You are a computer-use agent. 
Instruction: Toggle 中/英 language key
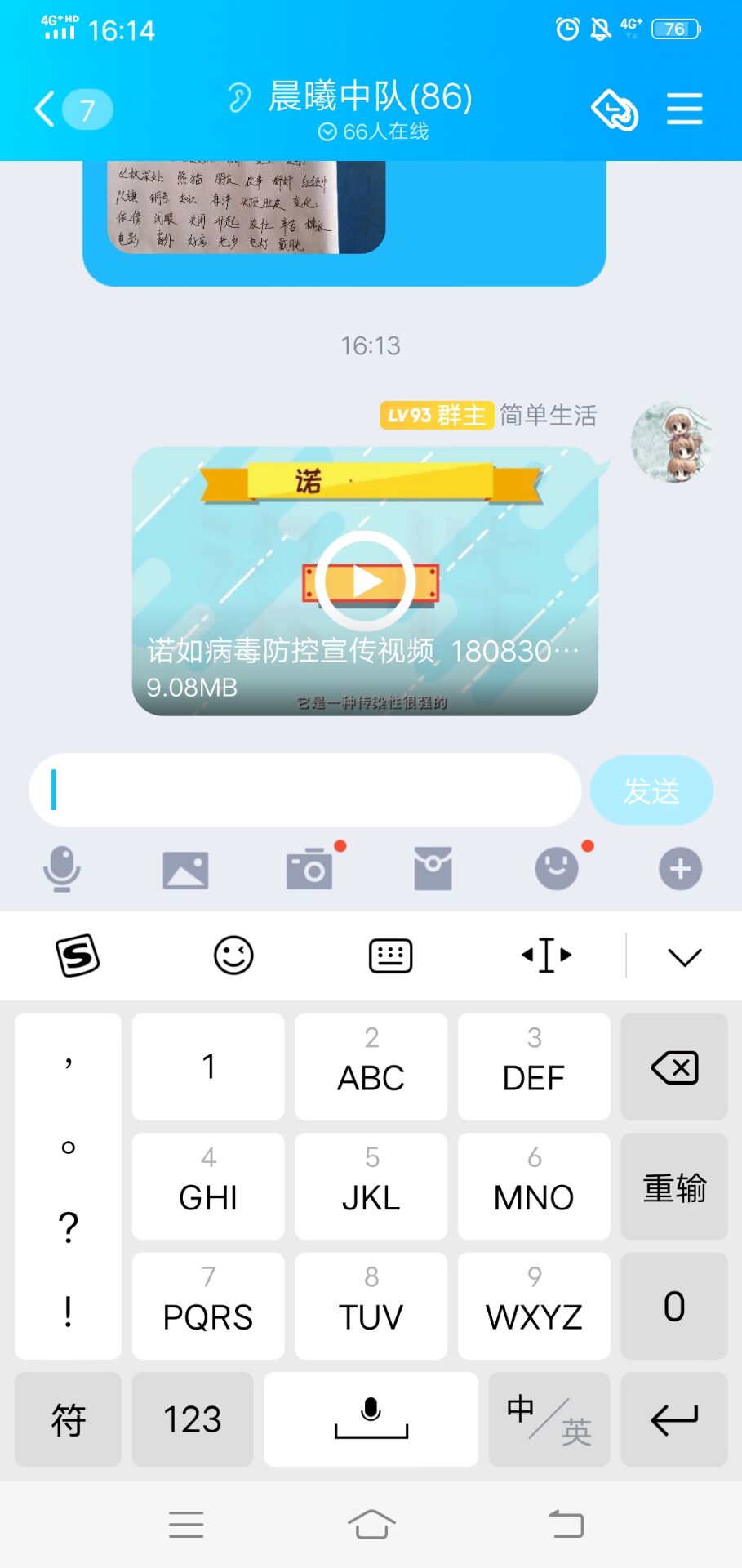549,1419
